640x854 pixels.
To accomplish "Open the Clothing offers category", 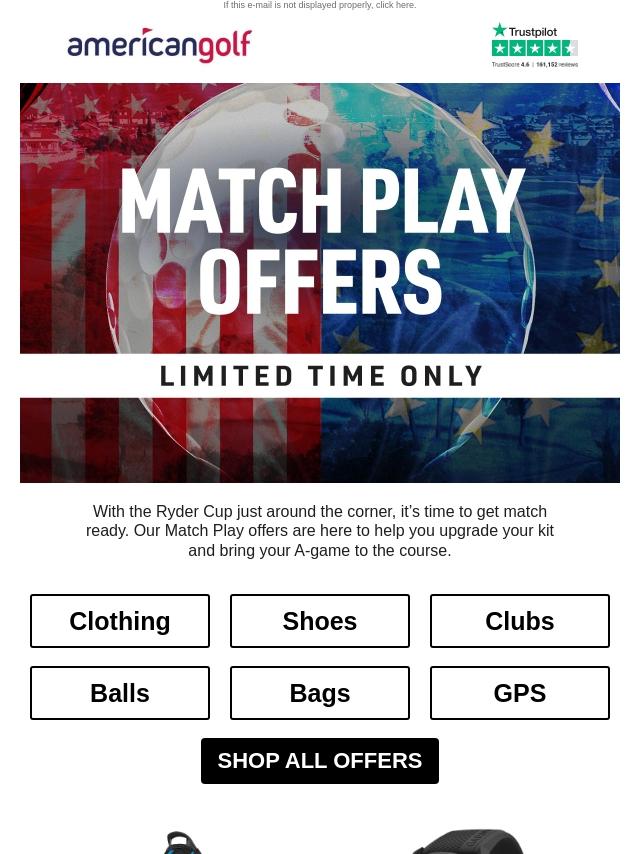I will (120, 621).
